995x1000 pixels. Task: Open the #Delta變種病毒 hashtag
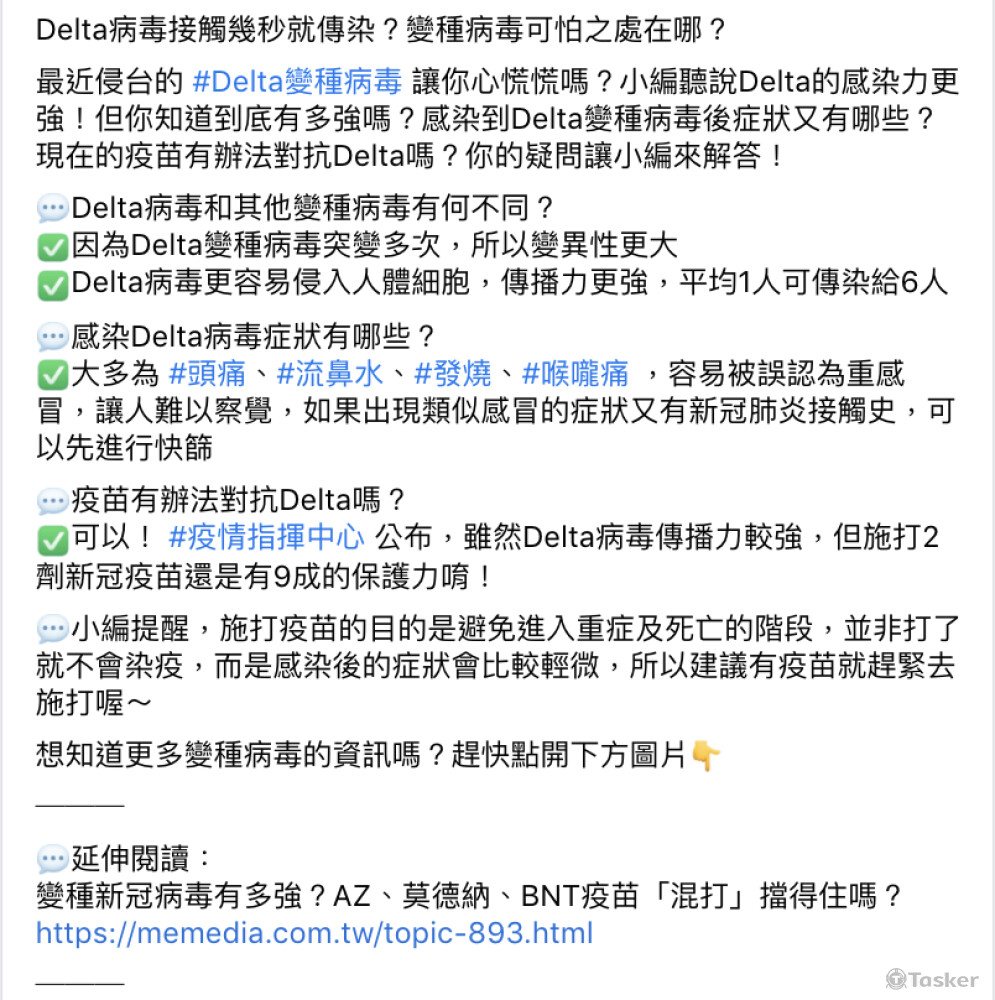click(296, 81)
